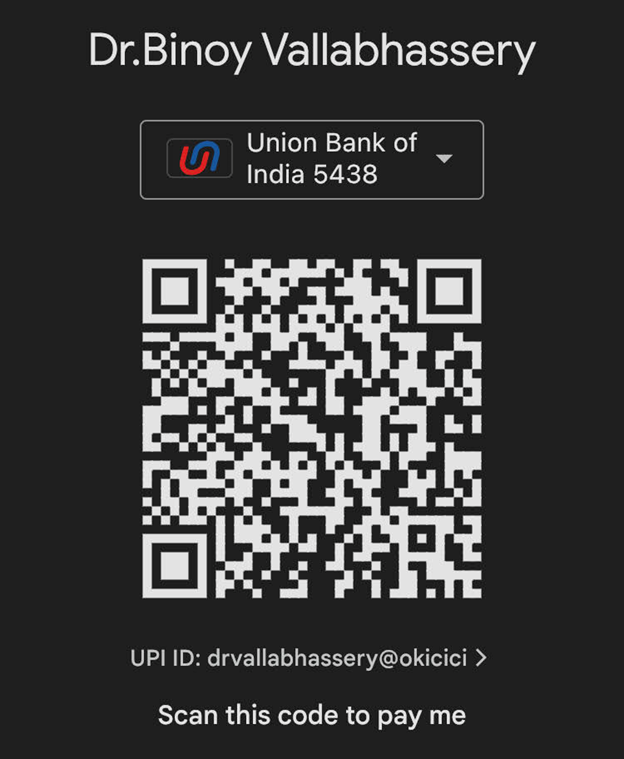Image resolution: width=624 pixels, height=759 pixels.
Task: Open the Union Bank of India account dropdown
Action: (311, 160)
